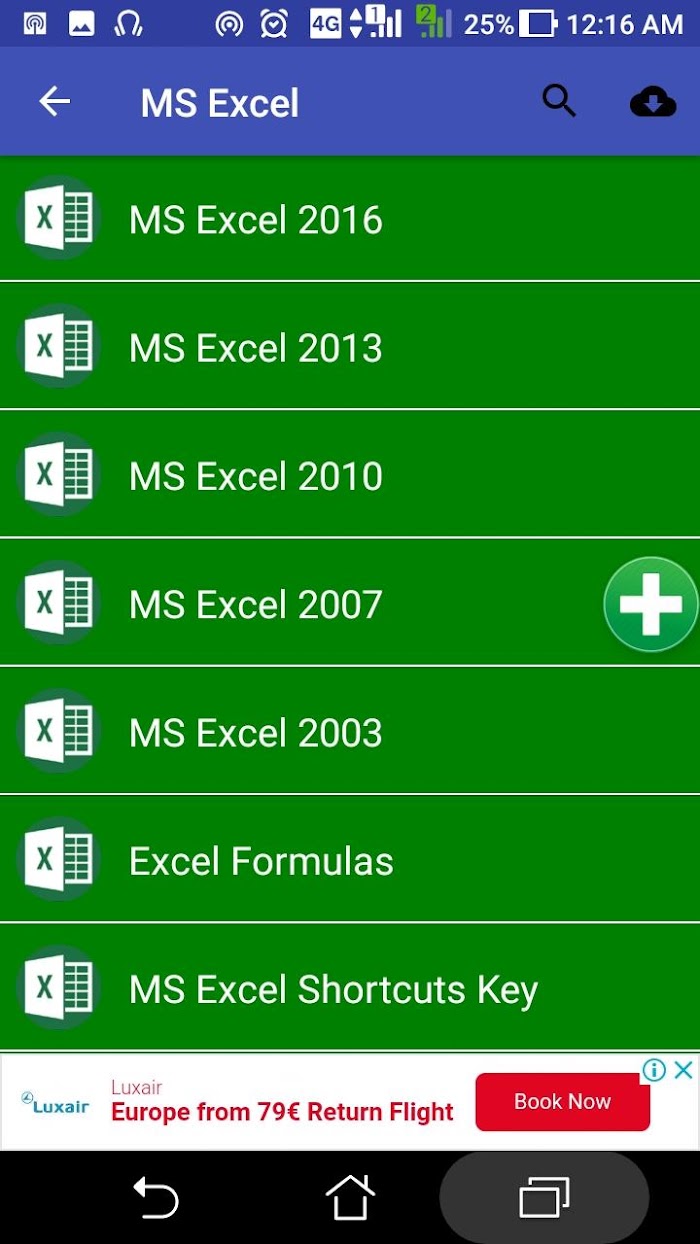Tap the green plus floating button

[x=651, y=604]
